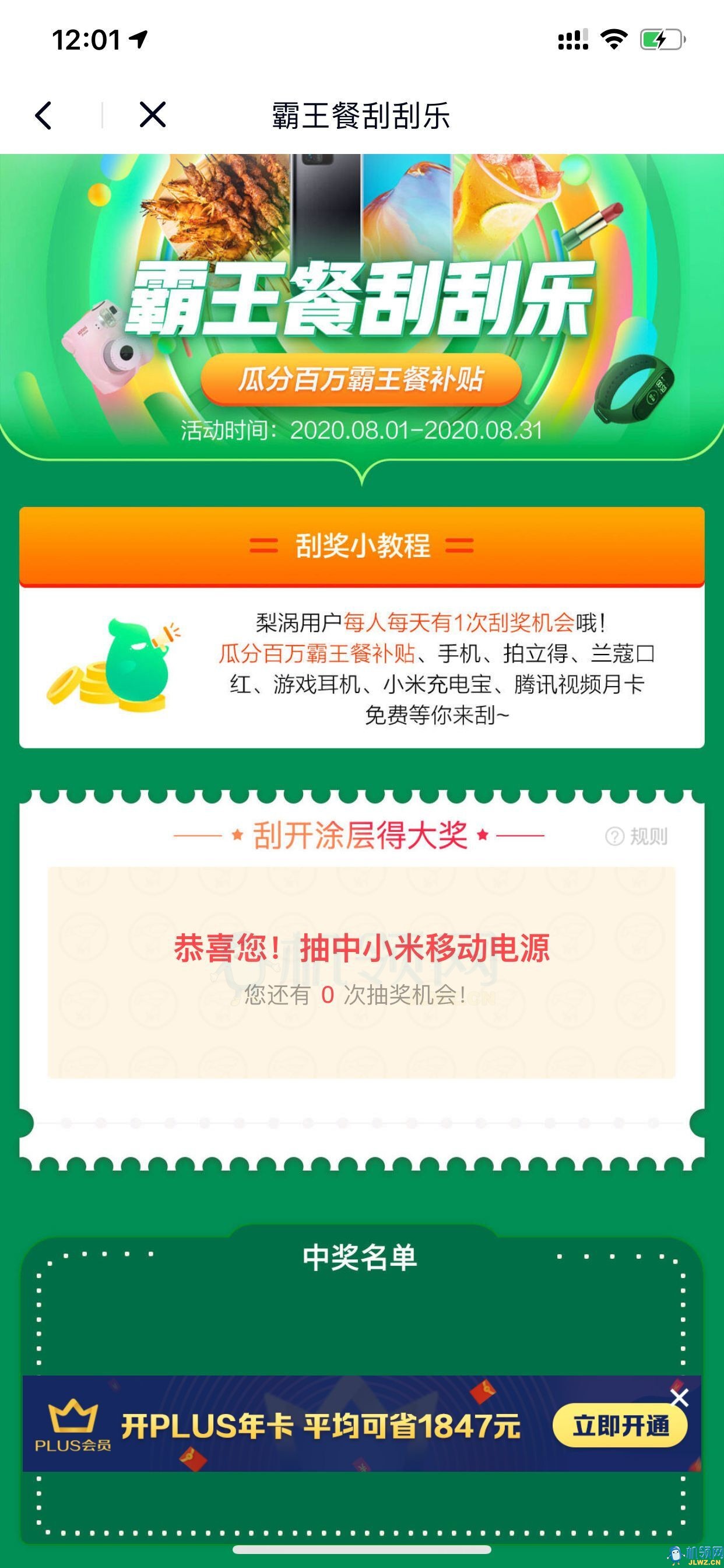
Task: Open the 规则 rules link
Action: [637, 836]
